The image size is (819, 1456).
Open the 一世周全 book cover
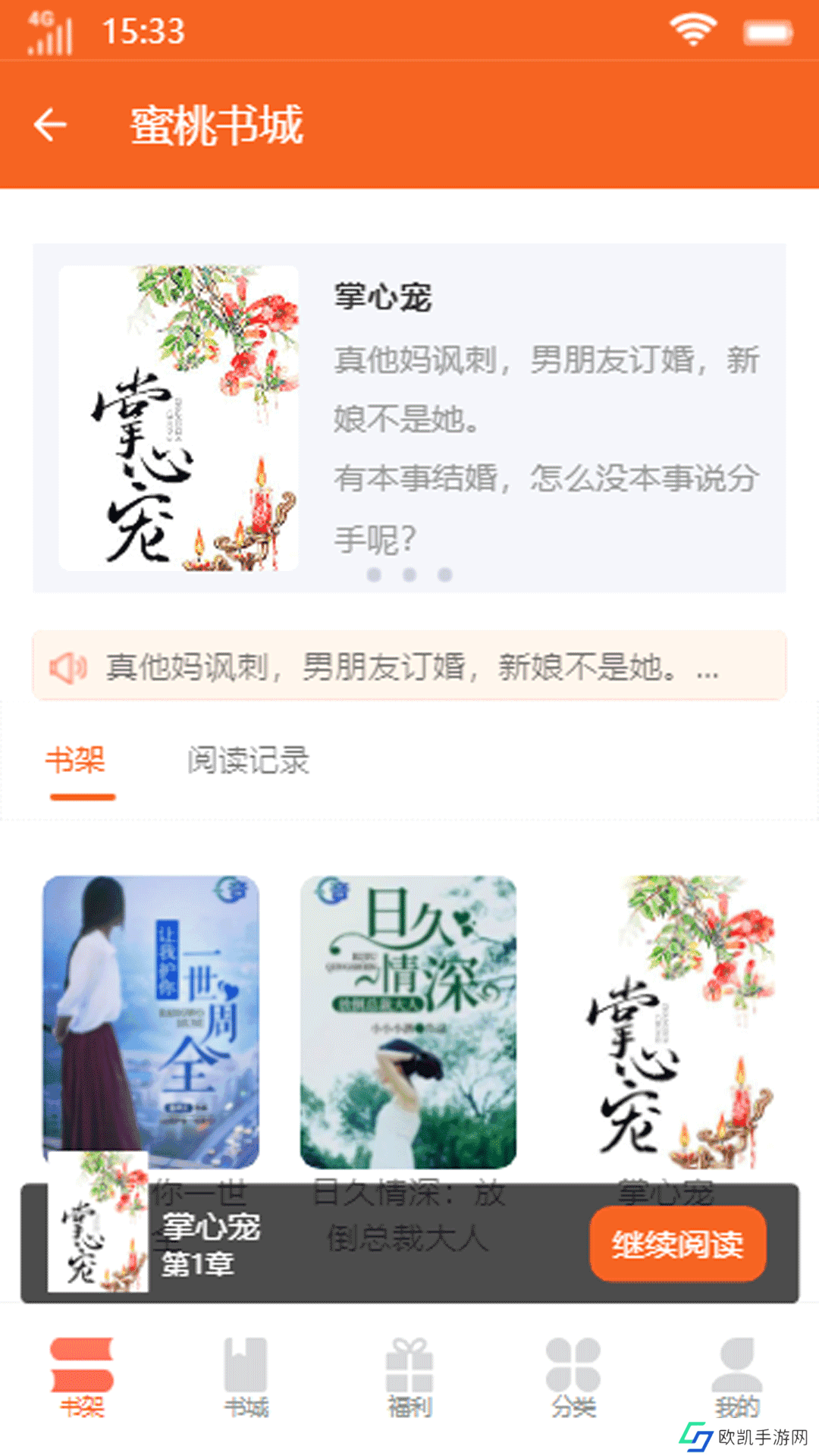(151, 1022)
